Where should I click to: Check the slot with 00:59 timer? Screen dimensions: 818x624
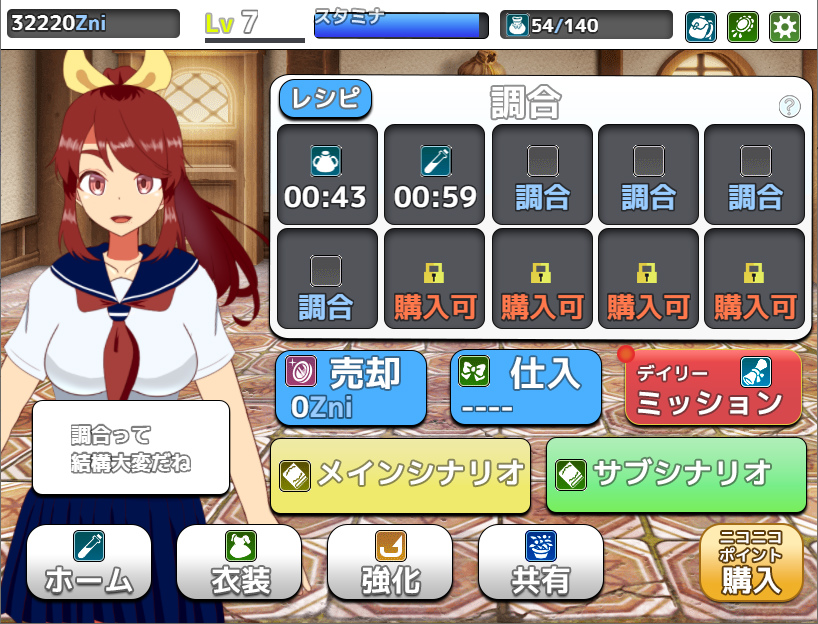click(435, 174)
